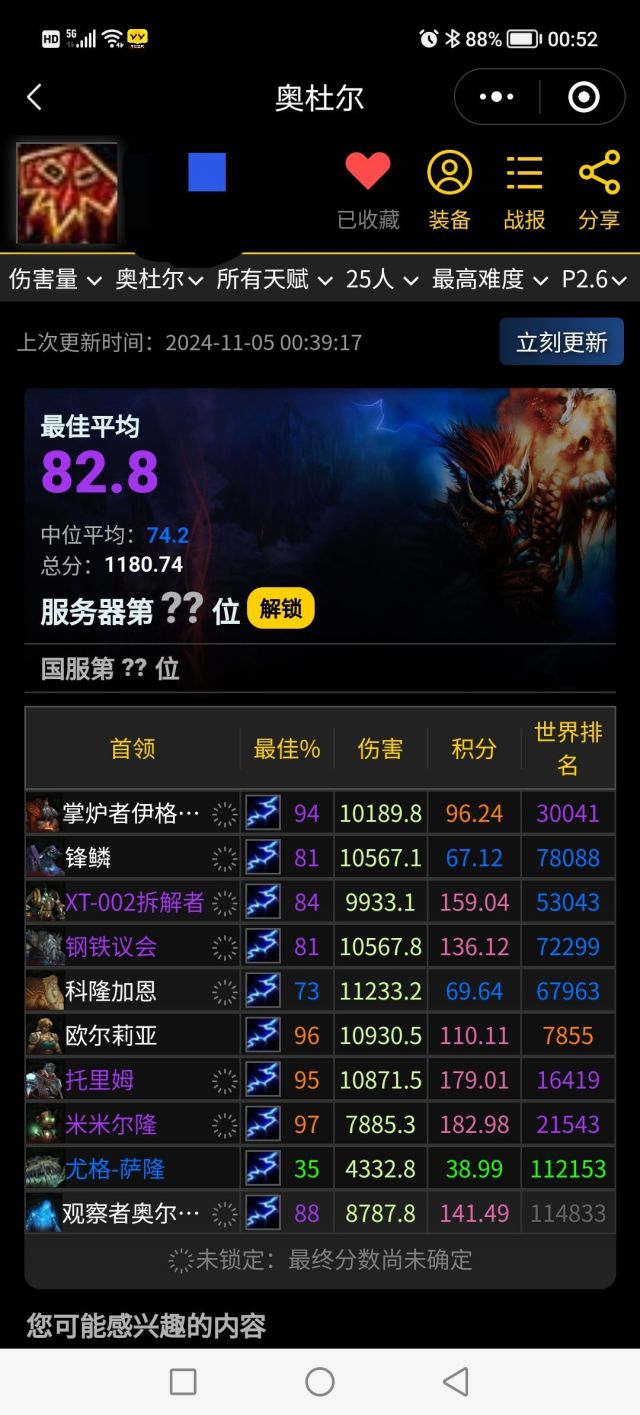This screenshot has width=640, height=1415.
Task: Tap the 立刻更新 update button
Action: pyautogui.click(x=561, y=342)
